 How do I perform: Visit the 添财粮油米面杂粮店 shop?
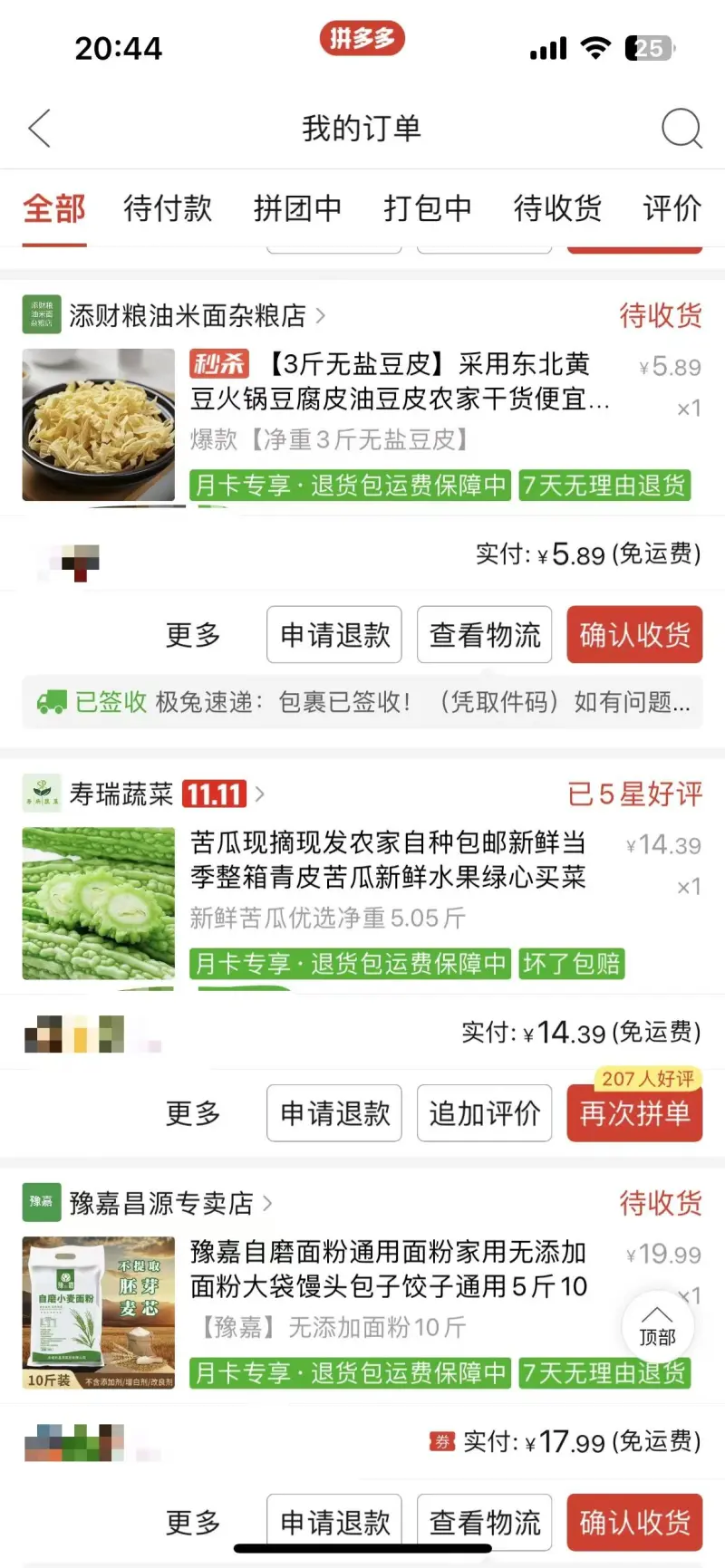coord(187,315)
